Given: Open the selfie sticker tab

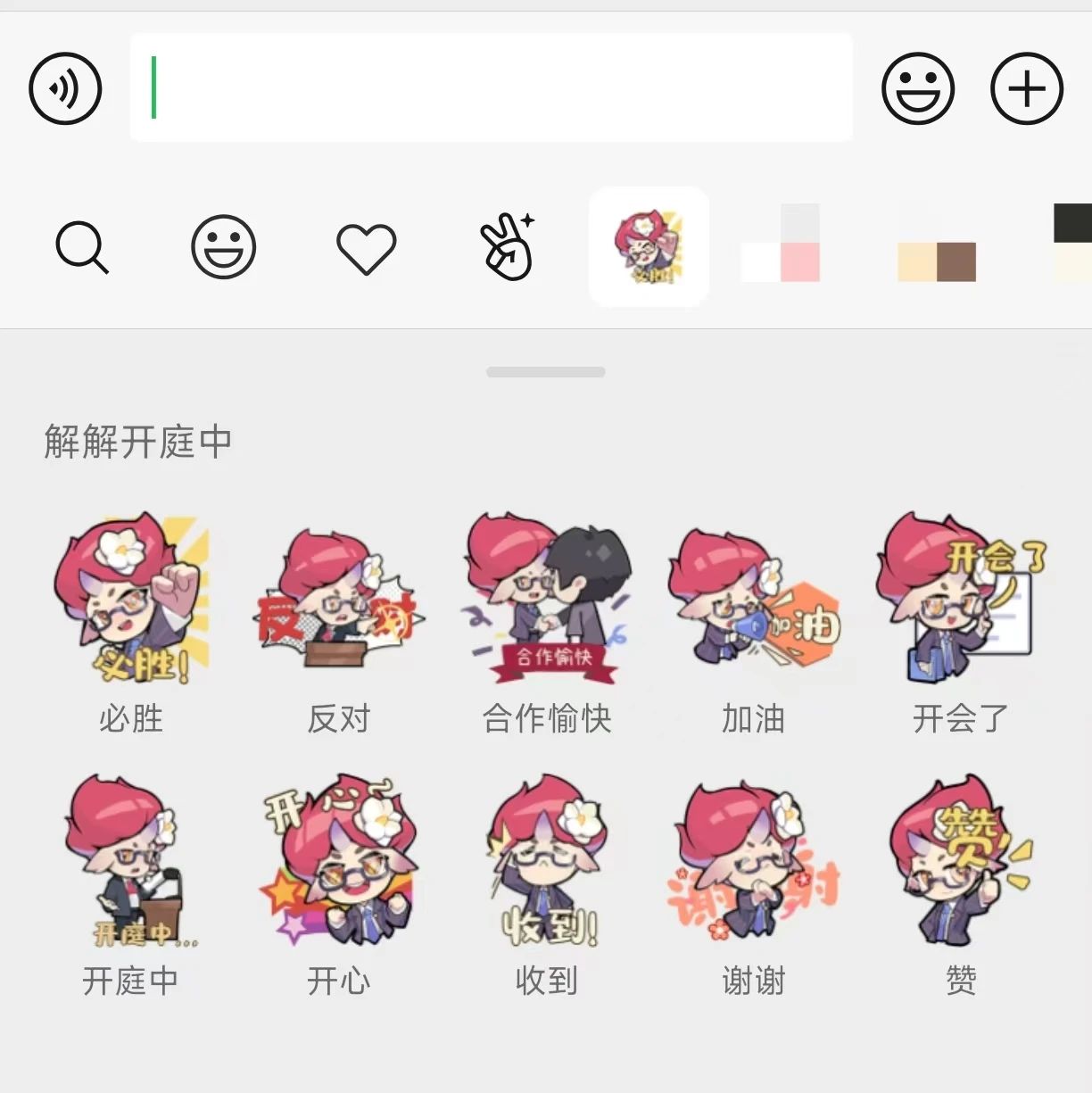Looking at the screenshot, I should coord(507,247).
